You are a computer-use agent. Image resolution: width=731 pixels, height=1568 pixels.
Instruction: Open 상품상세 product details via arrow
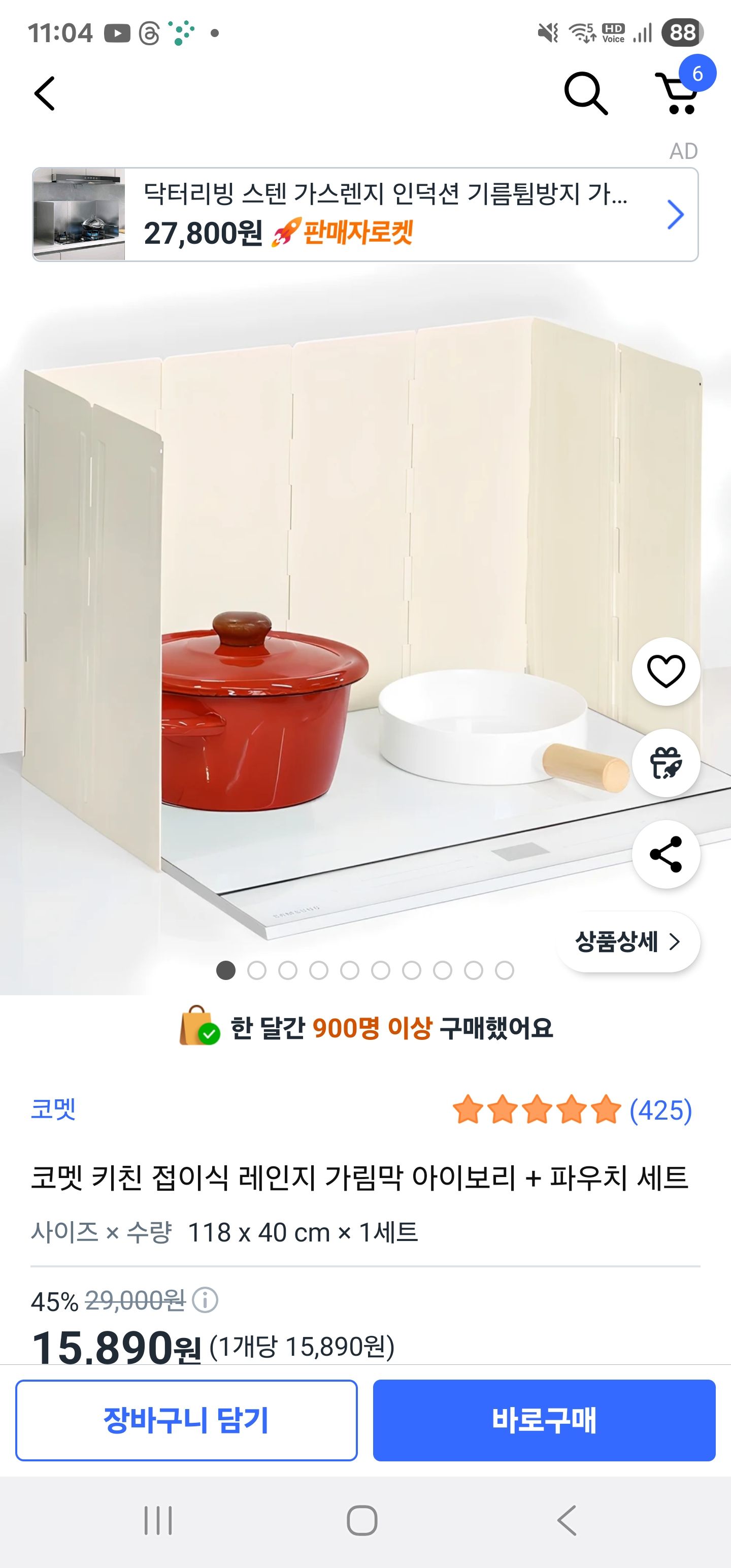[x=626, y=940]
